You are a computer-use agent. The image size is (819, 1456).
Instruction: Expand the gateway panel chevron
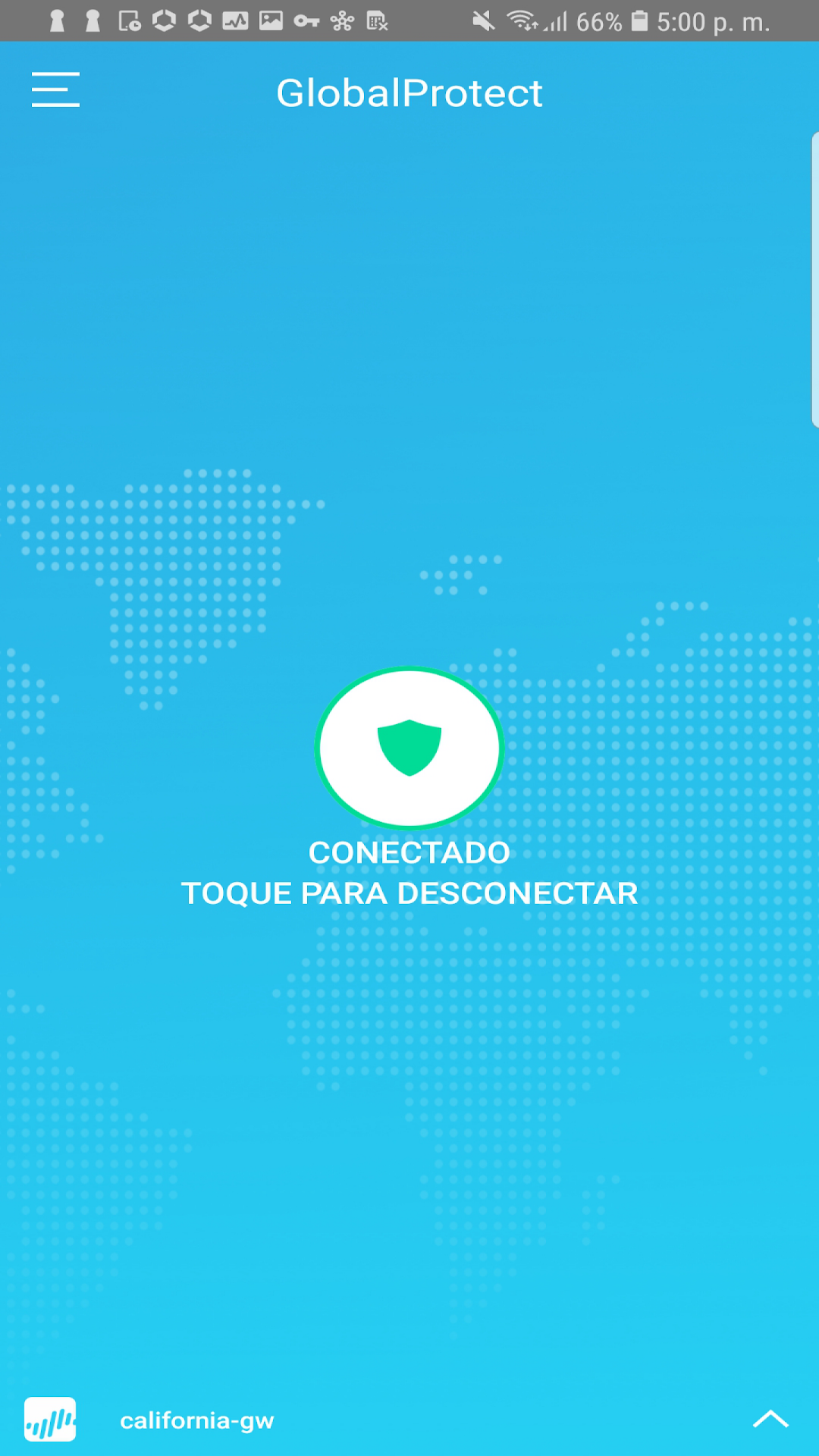770,1419
